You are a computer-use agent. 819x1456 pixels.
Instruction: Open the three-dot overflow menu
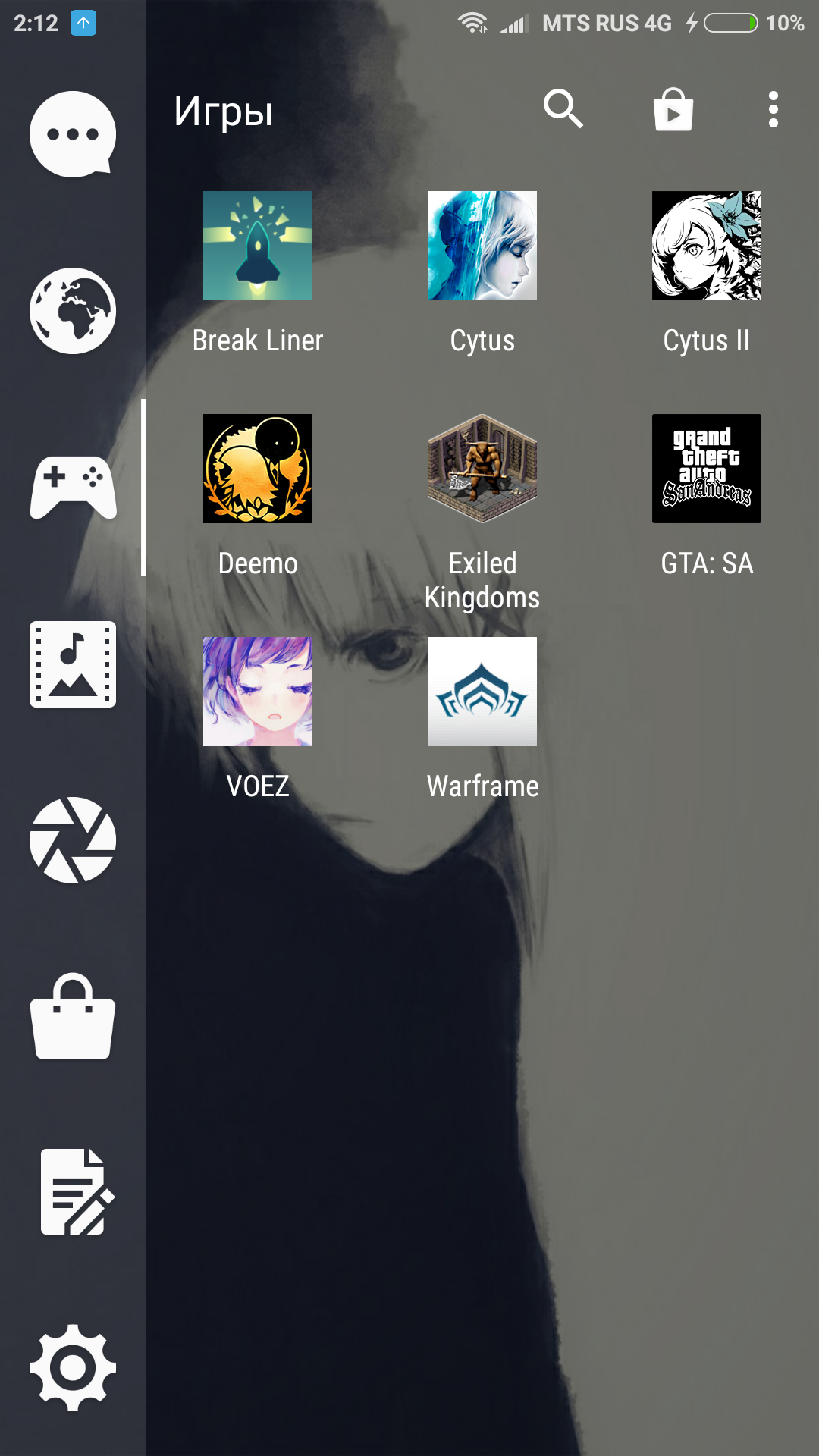[773, 109]
